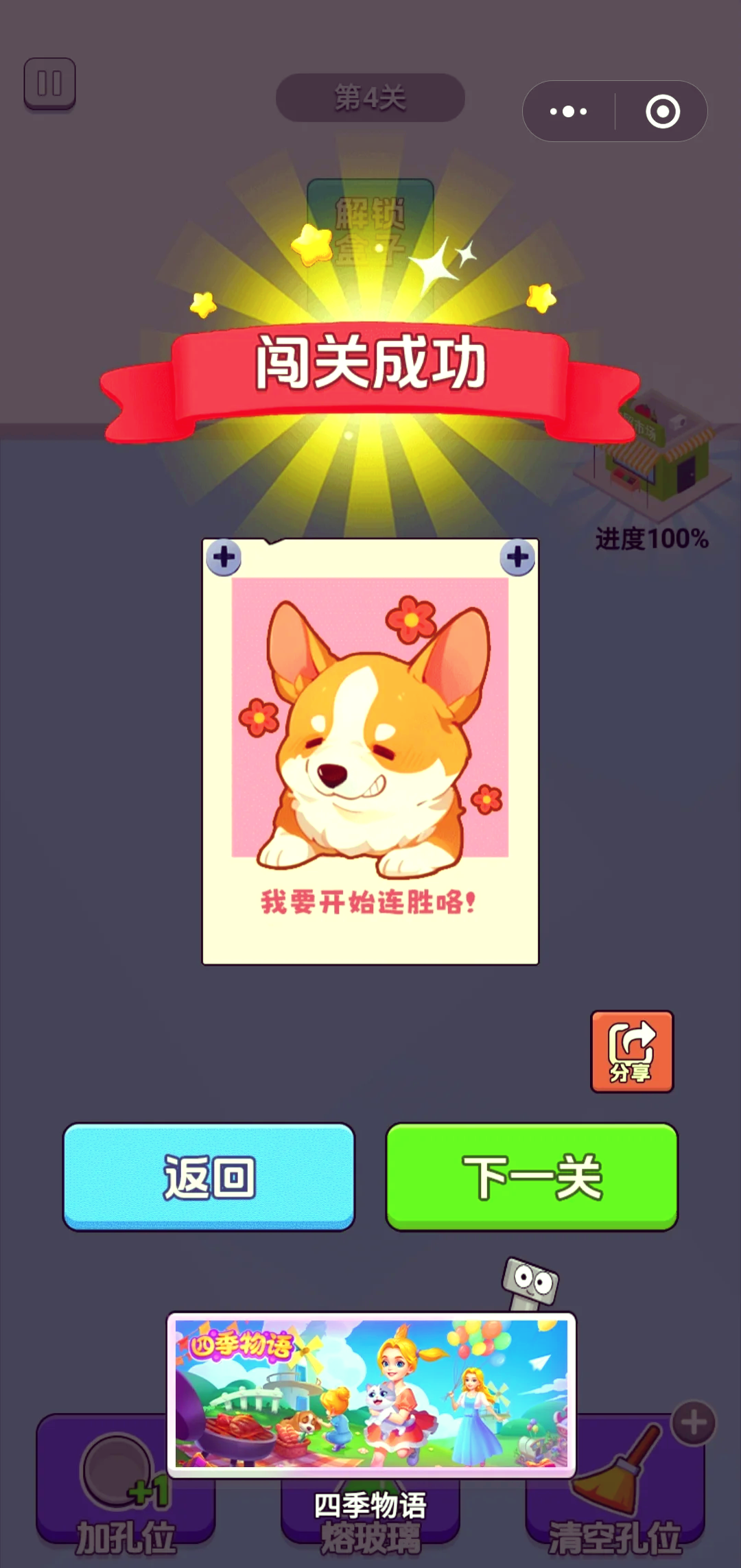Tap the blue 返回 button
The image size is (741, 1568).
[209, 1176]
